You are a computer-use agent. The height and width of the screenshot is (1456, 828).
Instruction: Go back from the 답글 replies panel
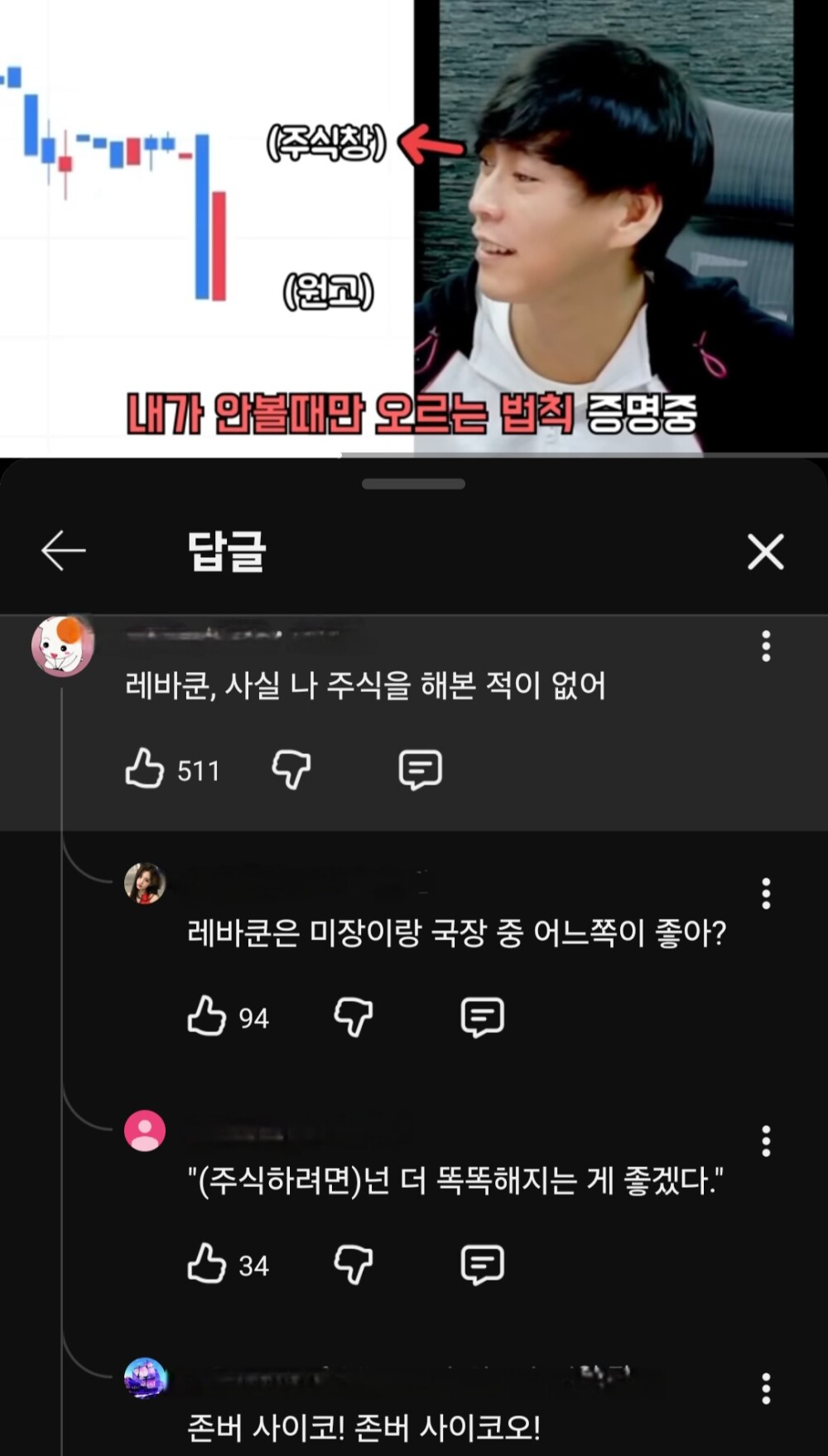coord(64,551)
